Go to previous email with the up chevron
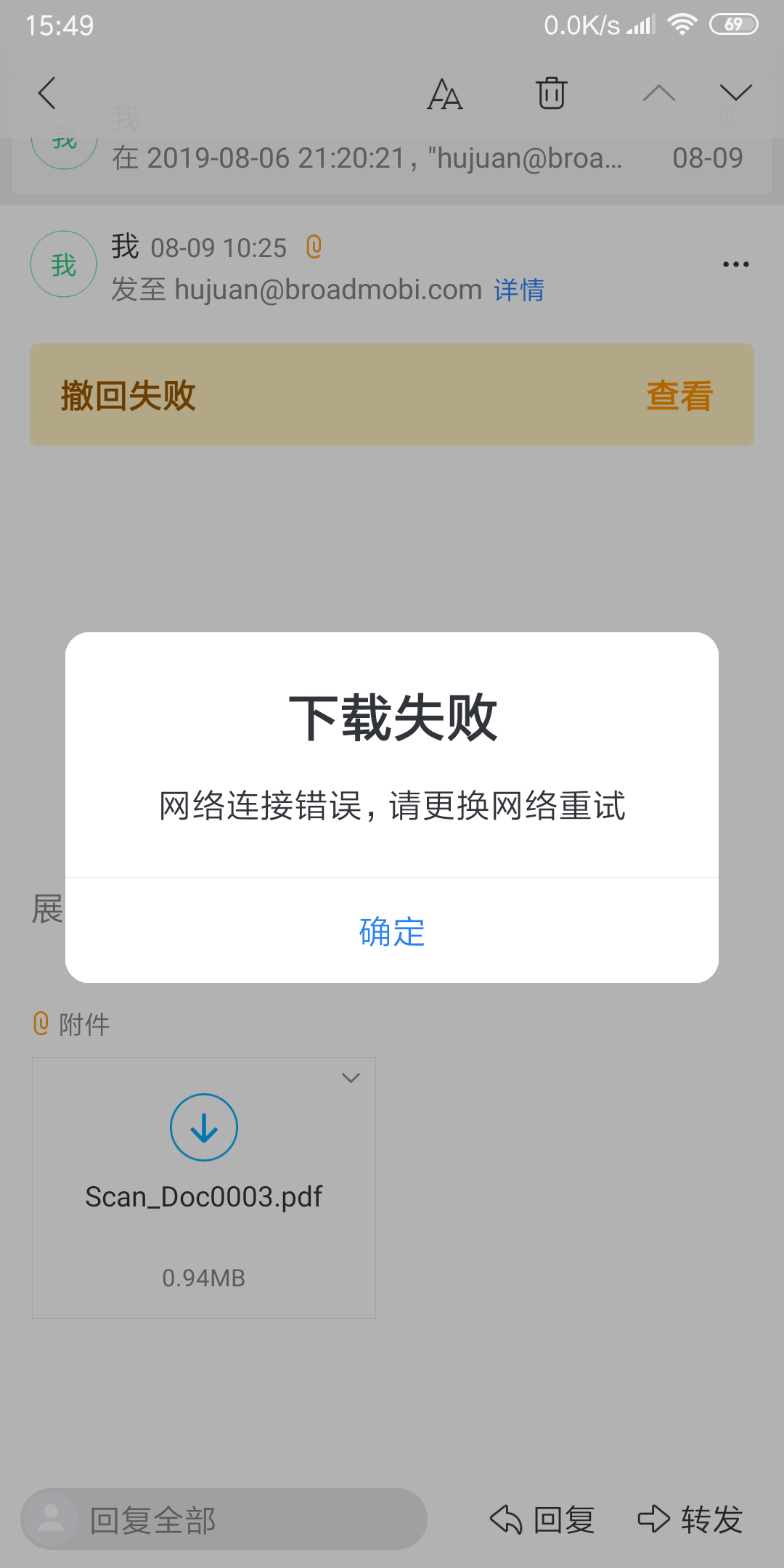The image size is (784, 1568). pos(658,93)
